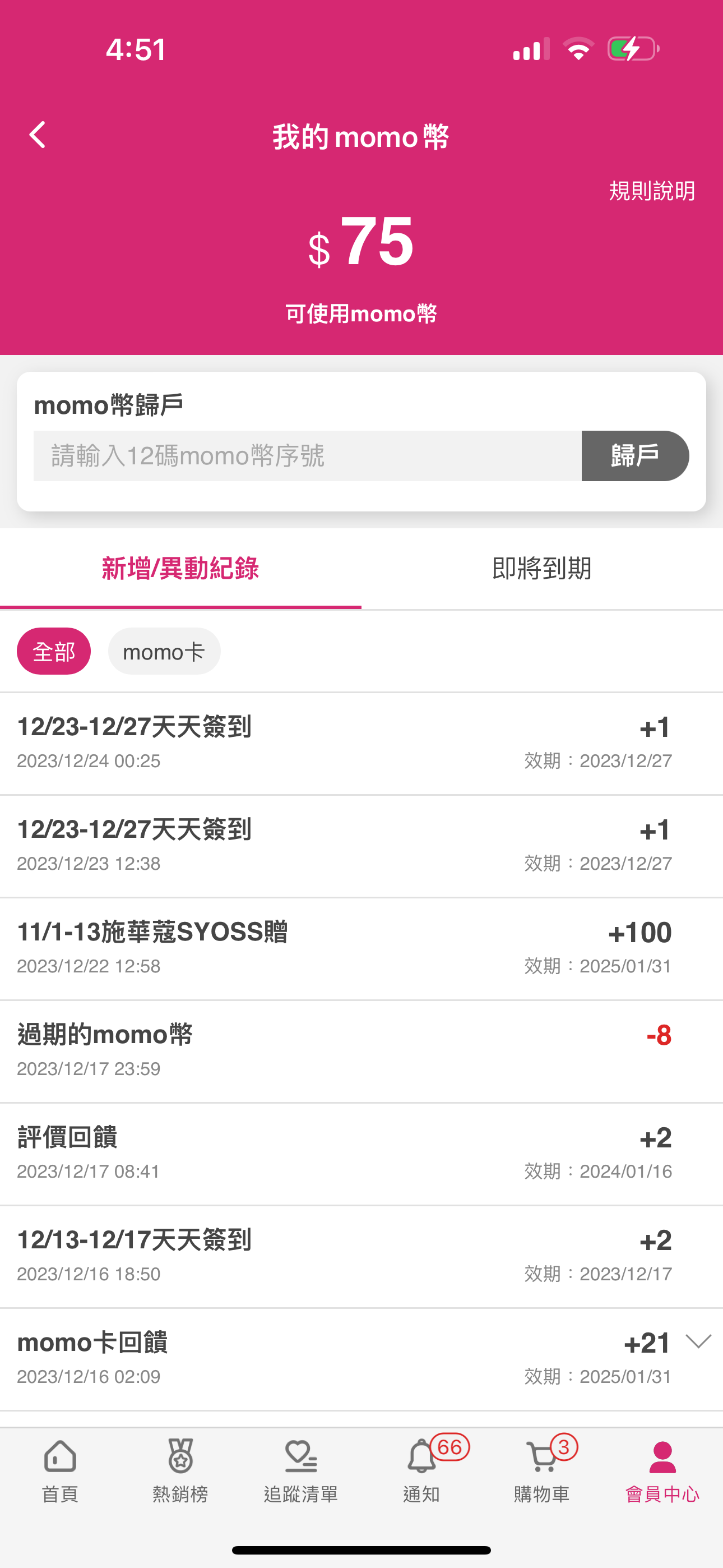Select the 全部 filter chip
The width and height of the screenshot is (723, 1568).
point(54,651)
